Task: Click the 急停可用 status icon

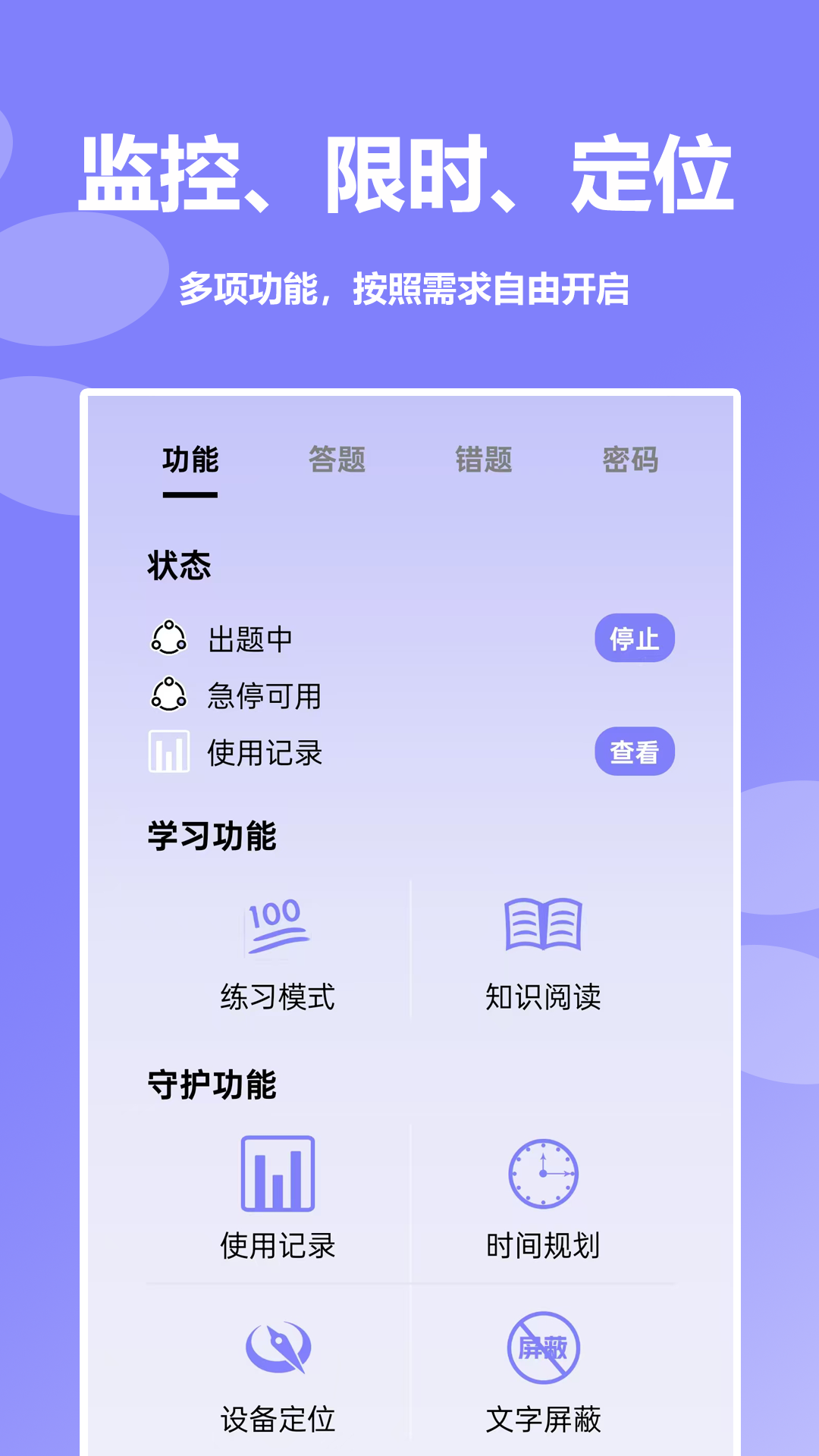Action: [170, 695]
